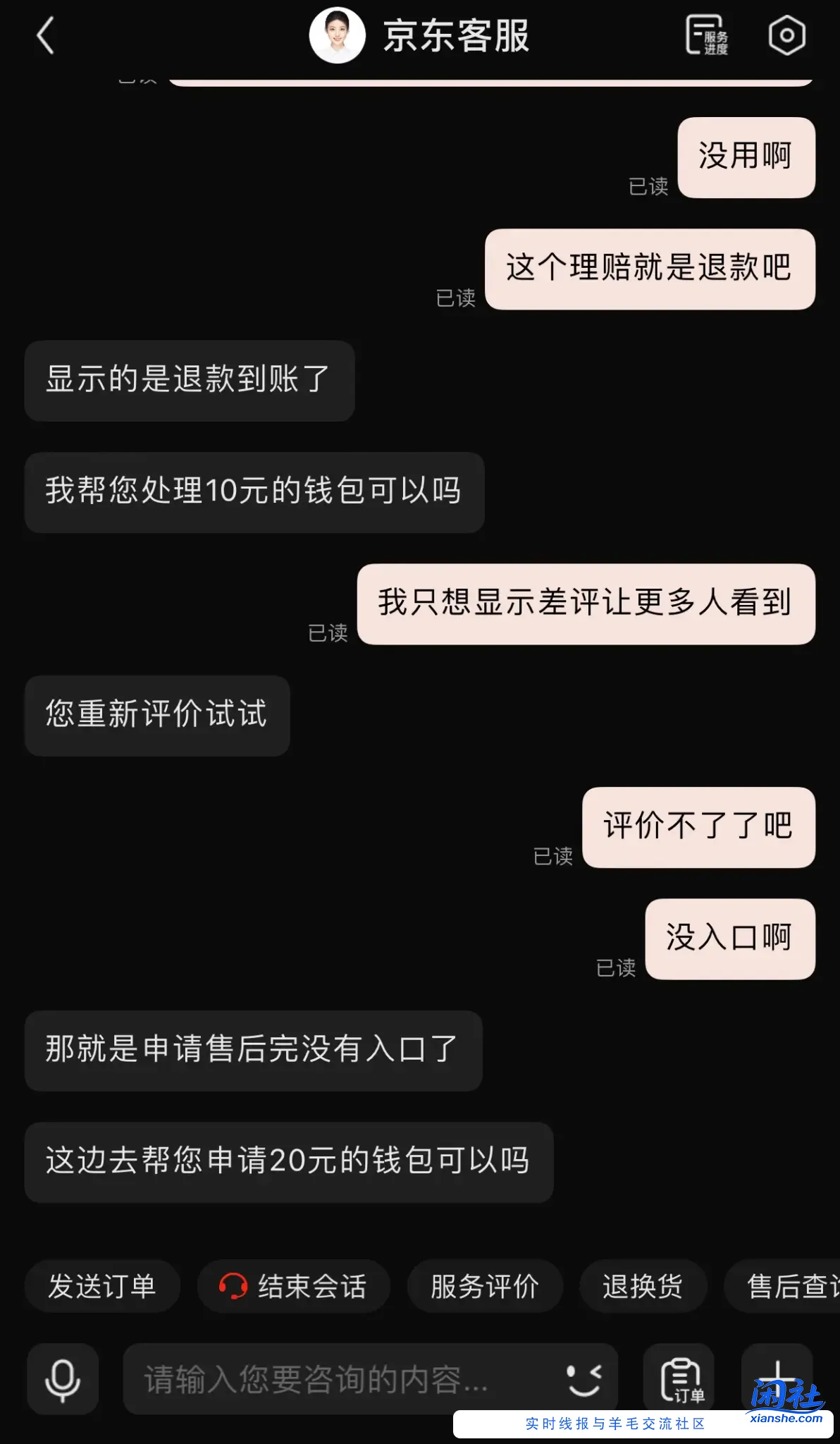Viewport: 840px width, 1444px height.
Task: Open the emoji picker icon
Action: [x=583, y=1378]
